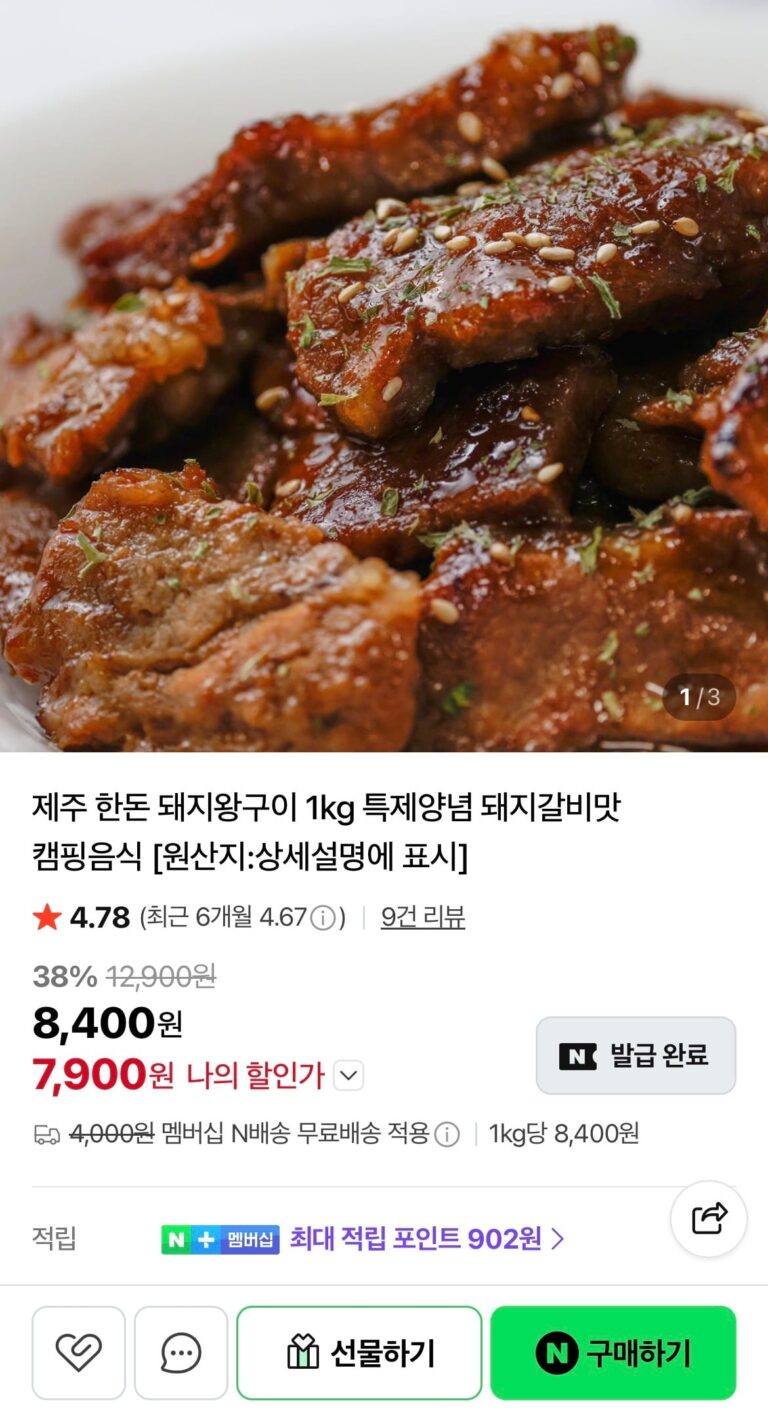
Task: Tap 구매하기 to buy now
Action: 612,1353
